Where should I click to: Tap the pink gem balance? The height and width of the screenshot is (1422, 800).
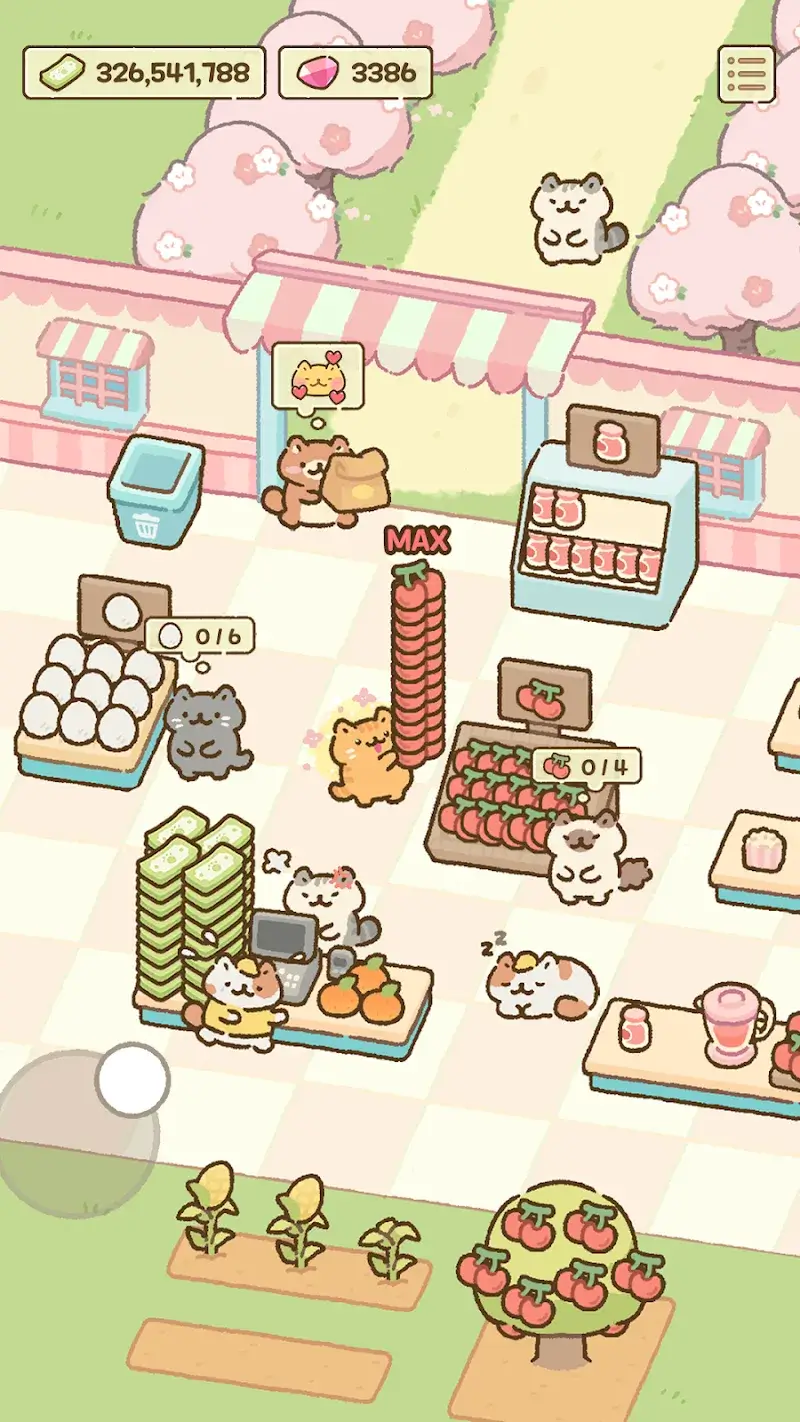(x=355, y=72)
